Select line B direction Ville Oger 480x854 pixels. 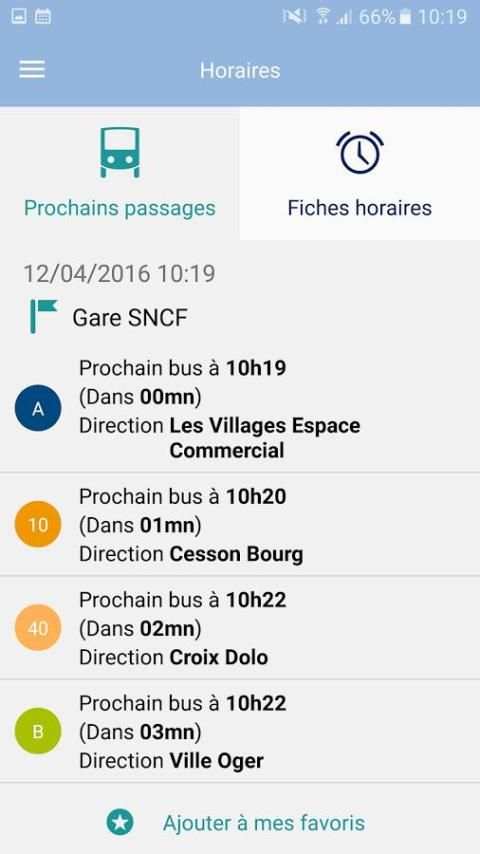tap(240, 731)
